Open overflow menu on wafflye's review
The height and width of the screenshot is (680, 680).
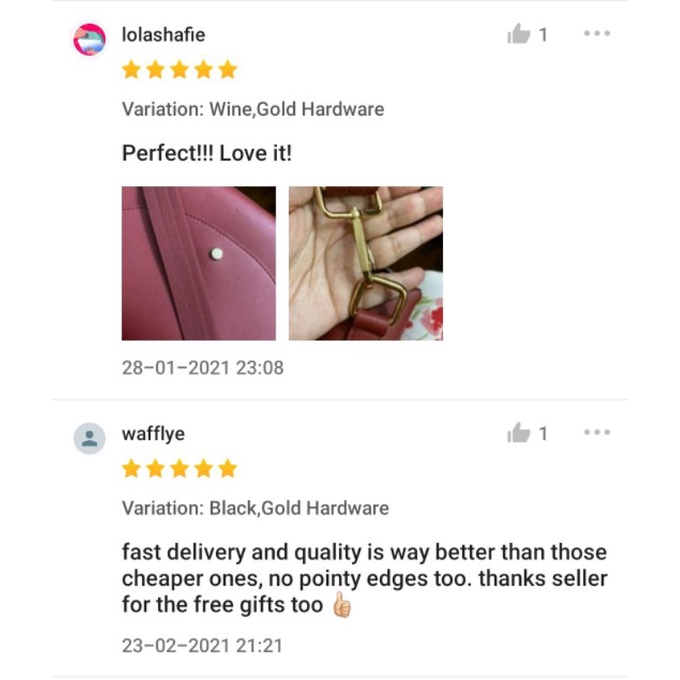coord(597,433)
